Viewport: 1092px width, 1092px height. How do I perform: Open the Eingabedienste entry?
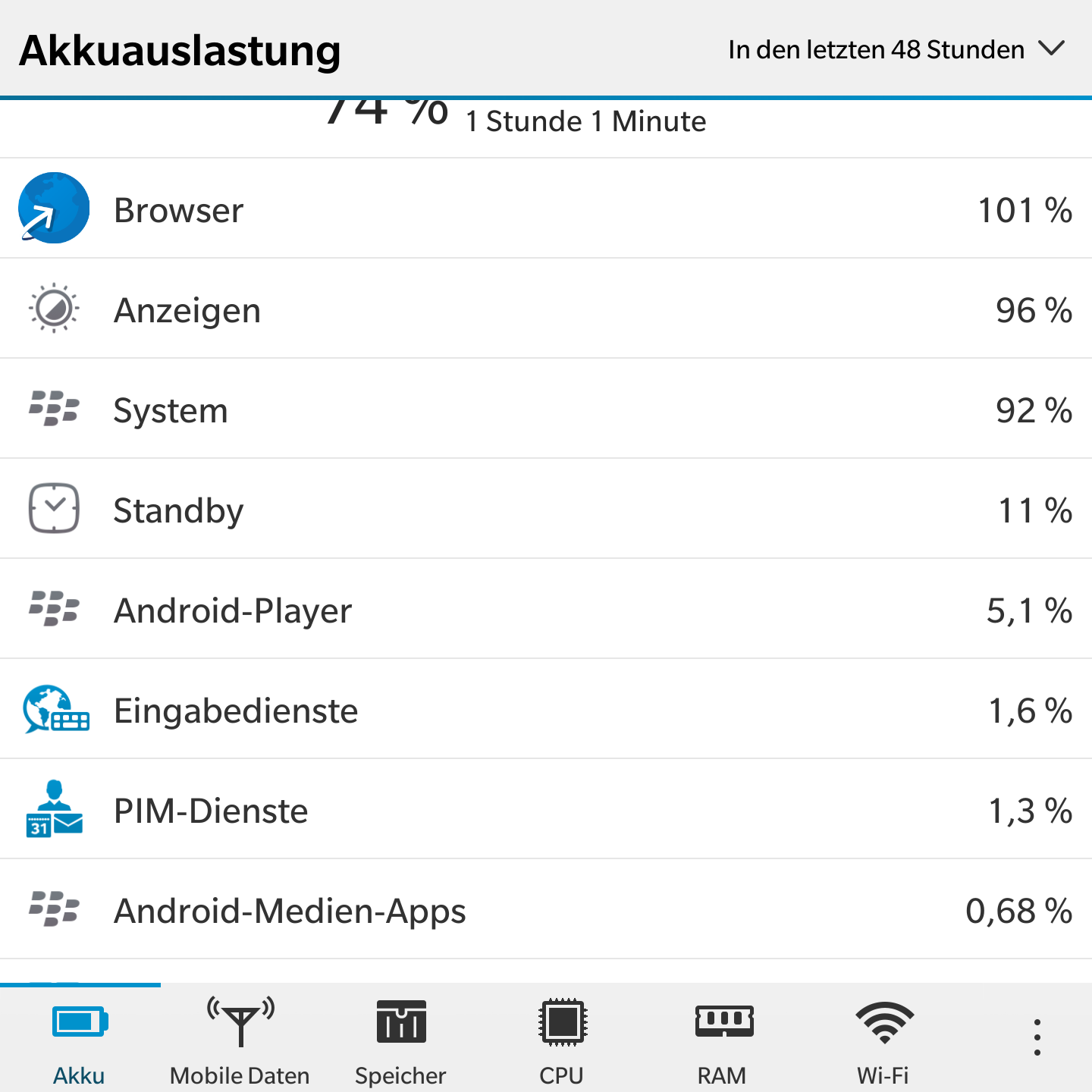tap(546, 710)
